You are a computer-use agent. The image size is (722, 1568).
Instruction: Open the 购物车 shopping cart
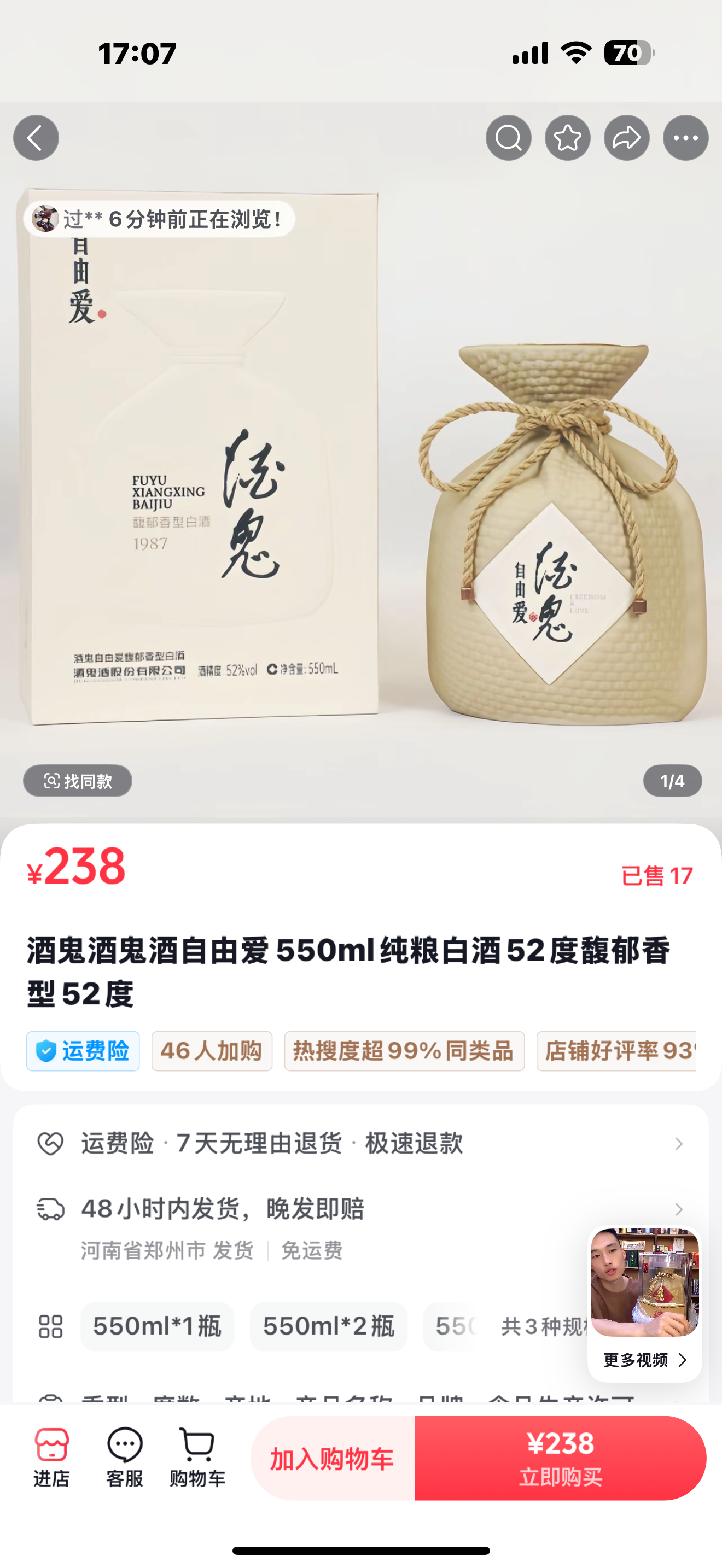(197, 1457)
